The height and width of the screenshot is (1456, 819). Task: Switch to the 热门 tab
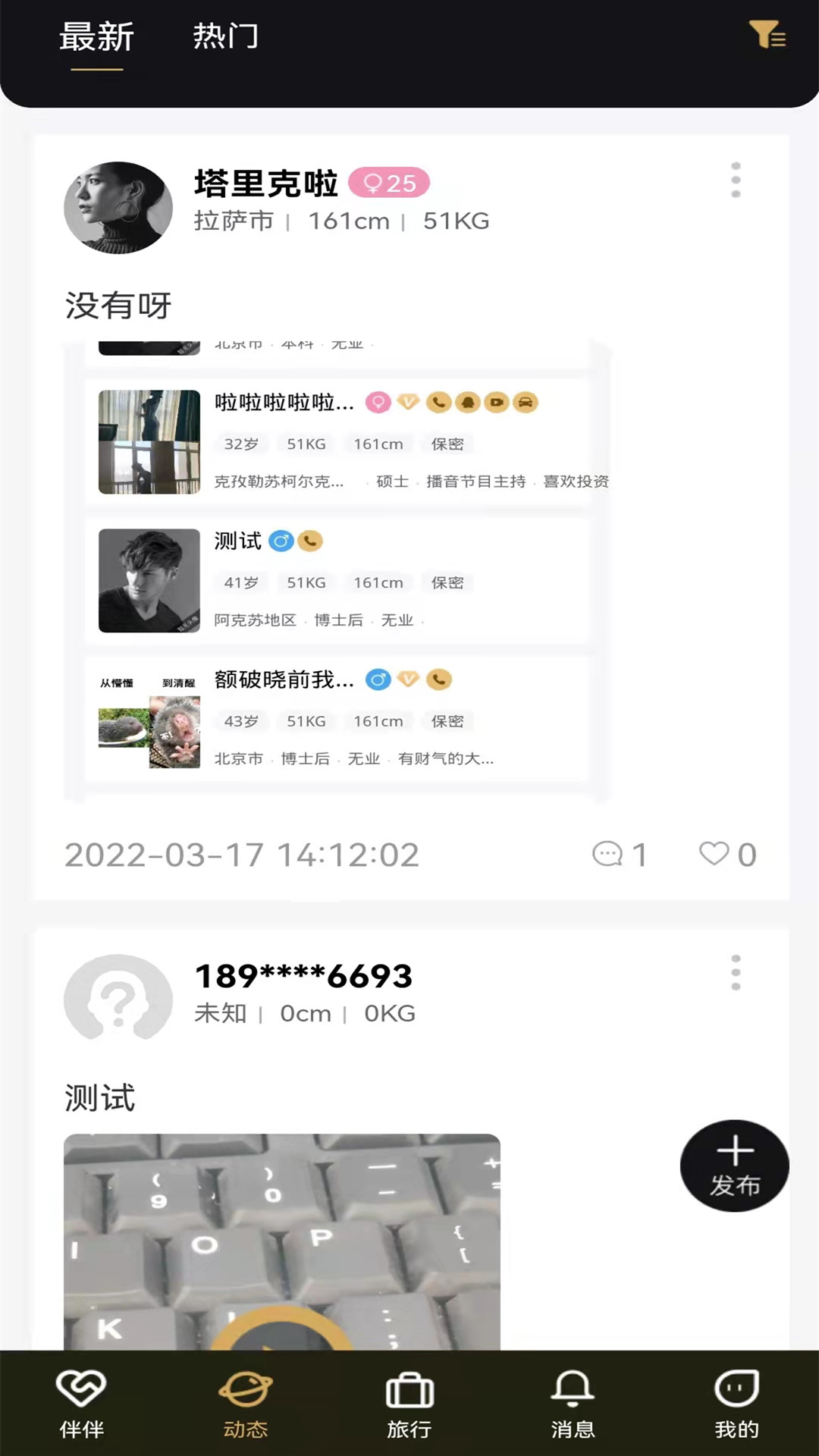tap(225, 36)
